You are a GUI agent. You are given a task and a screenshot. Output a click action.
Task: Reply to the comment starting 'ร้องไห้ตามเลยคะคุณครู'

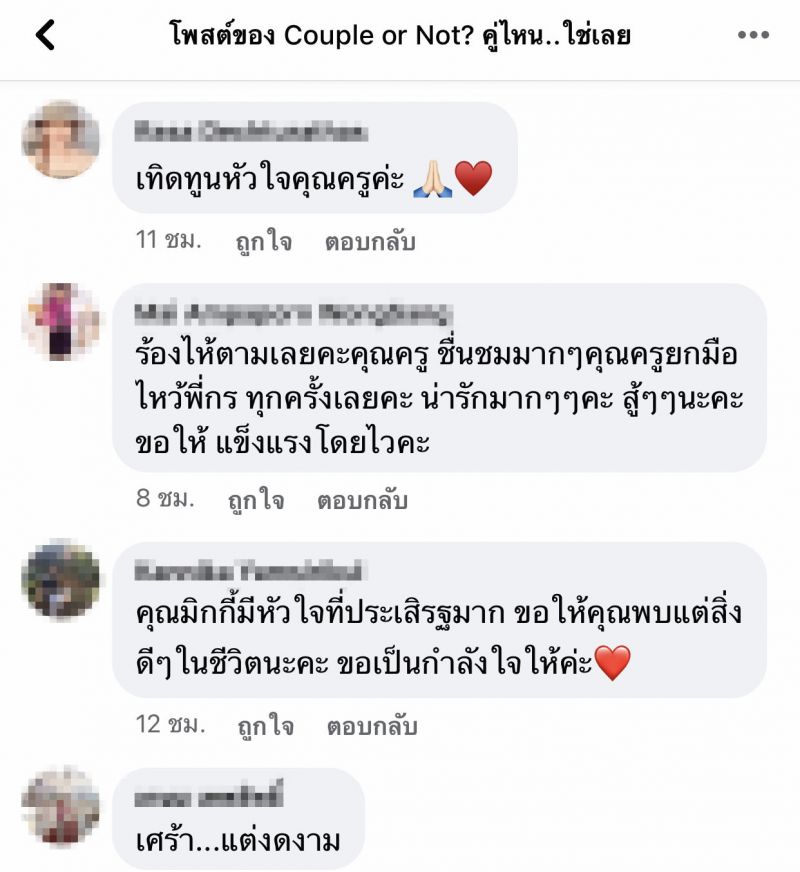(362, 499)
